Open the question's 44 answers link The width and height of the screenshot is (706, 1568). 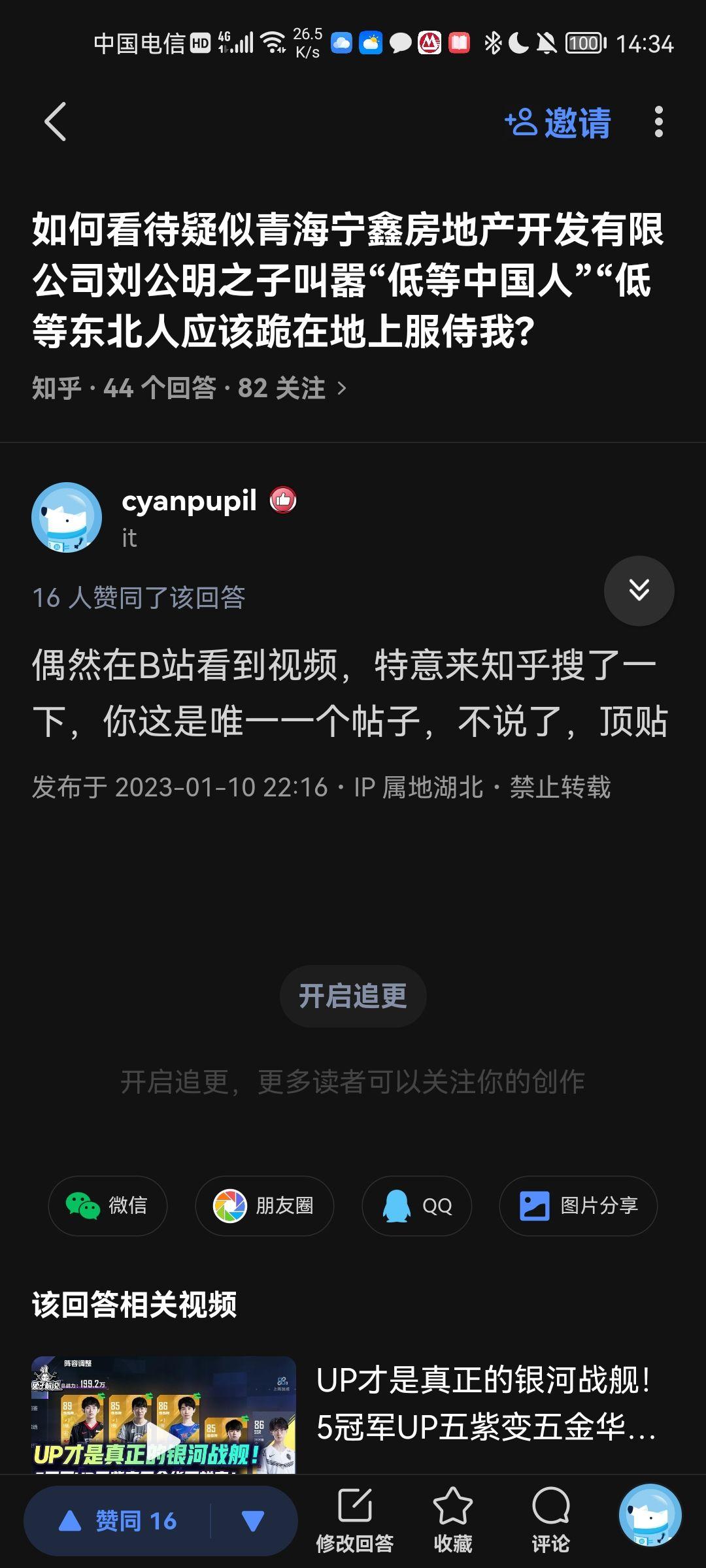click(190, 388)
